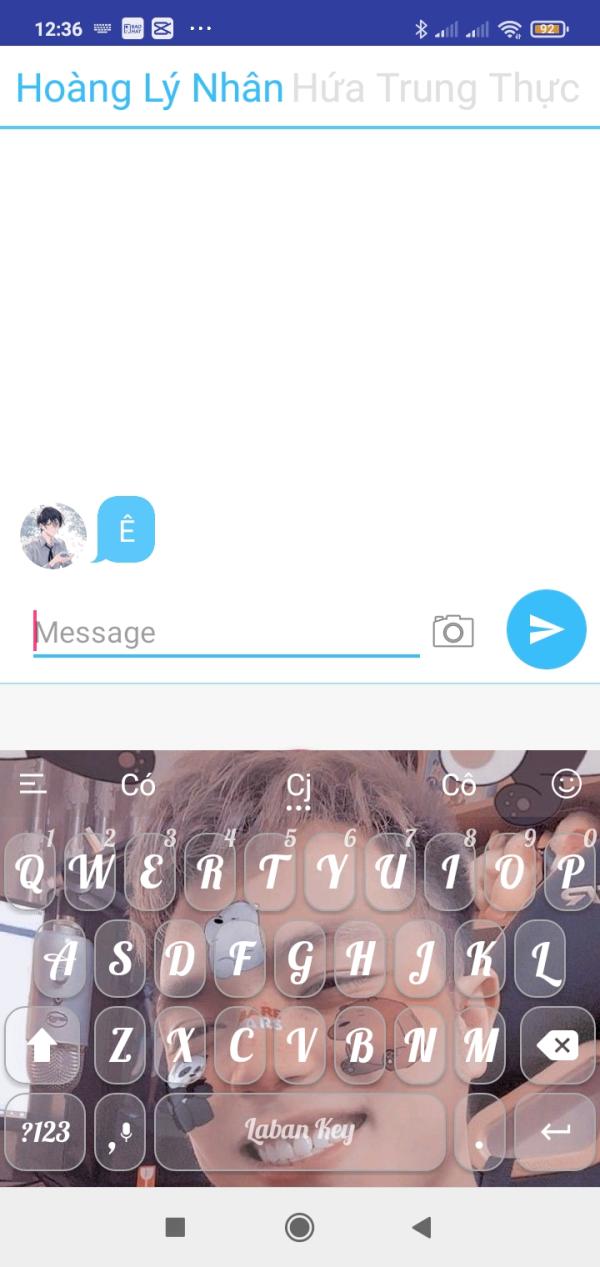Open the camera to attach a photo
Screen dimensions: 600x1267
coord(453,631)
